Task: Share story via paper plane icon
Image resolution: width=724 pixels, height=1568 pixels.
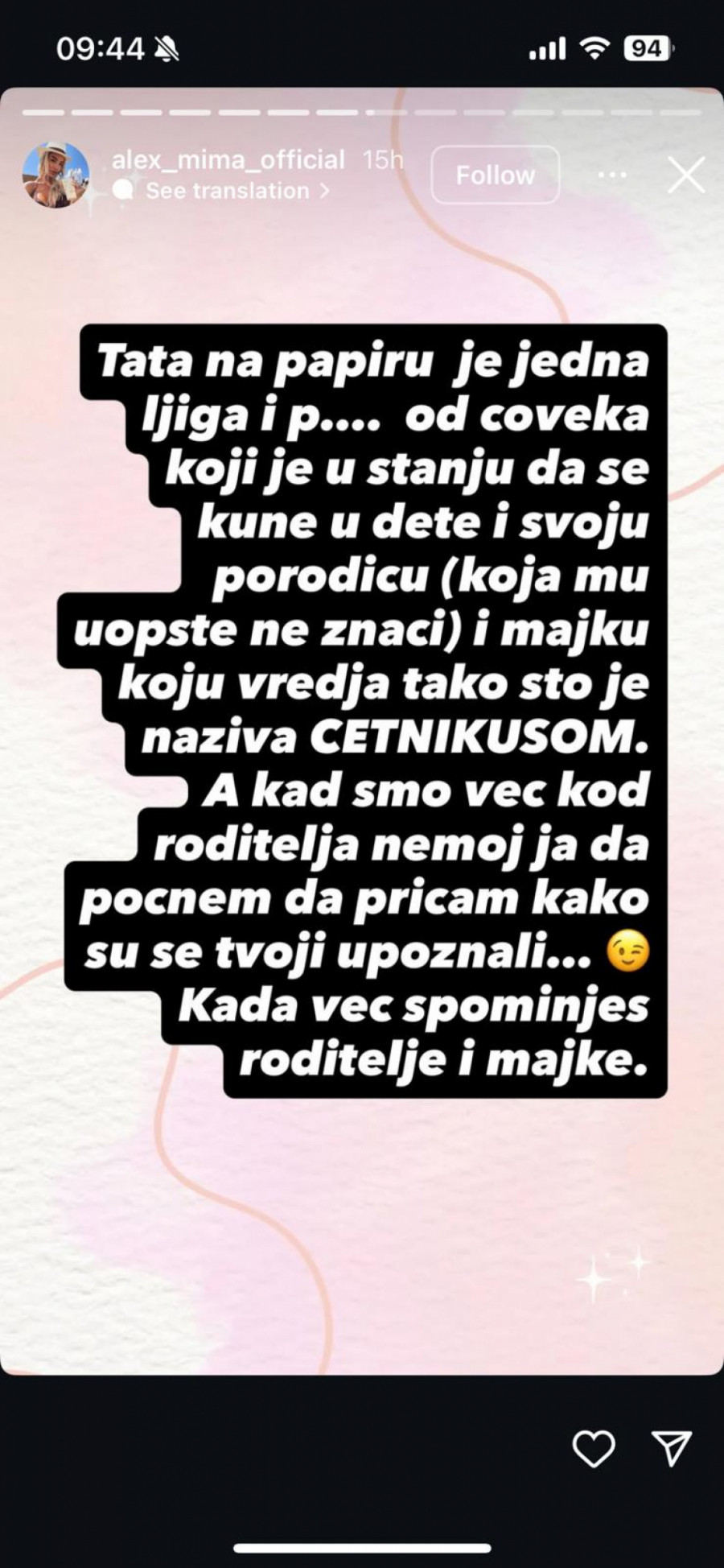Action: click(x=671, y=1448)
